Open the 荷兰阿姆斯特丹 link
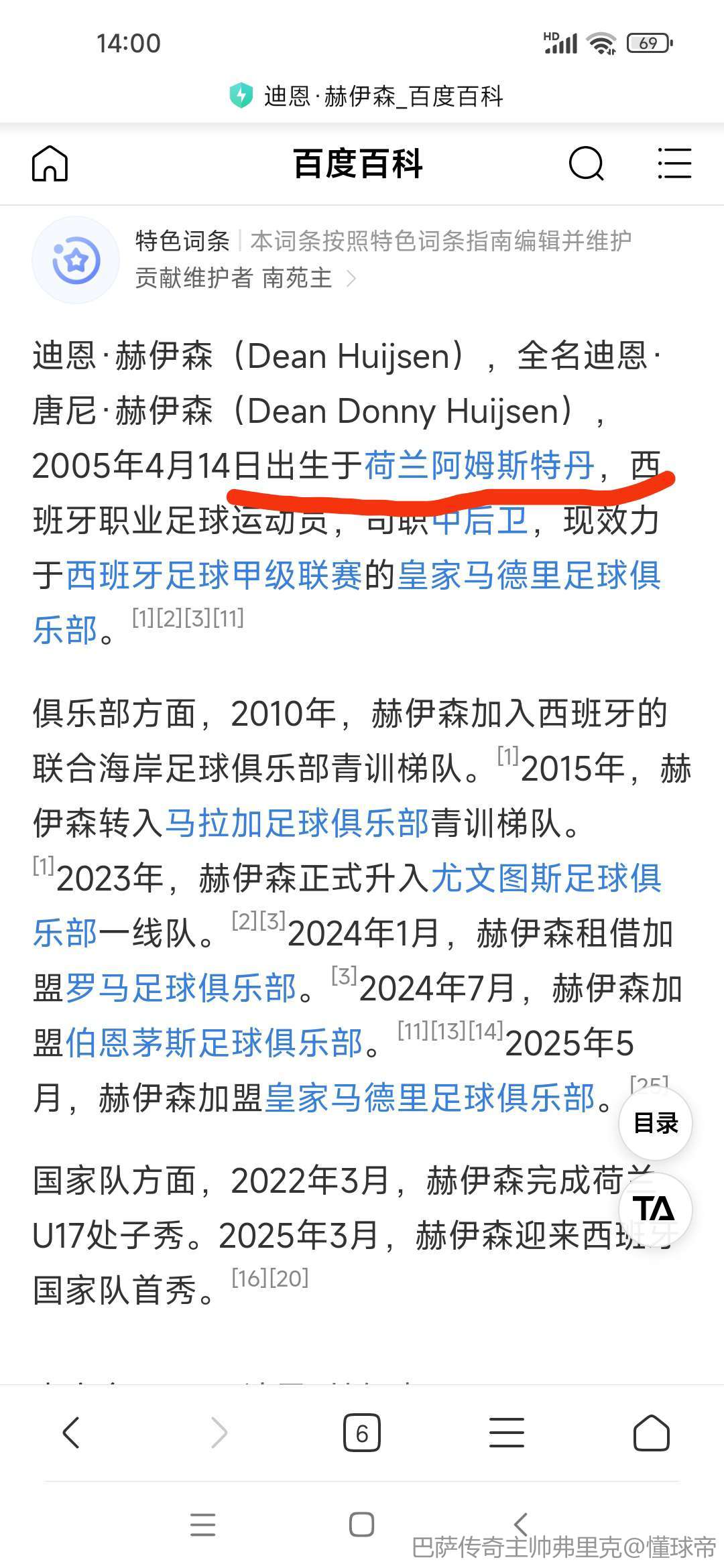This screenshot has width=724, height=1568. [x=479, y=465]
